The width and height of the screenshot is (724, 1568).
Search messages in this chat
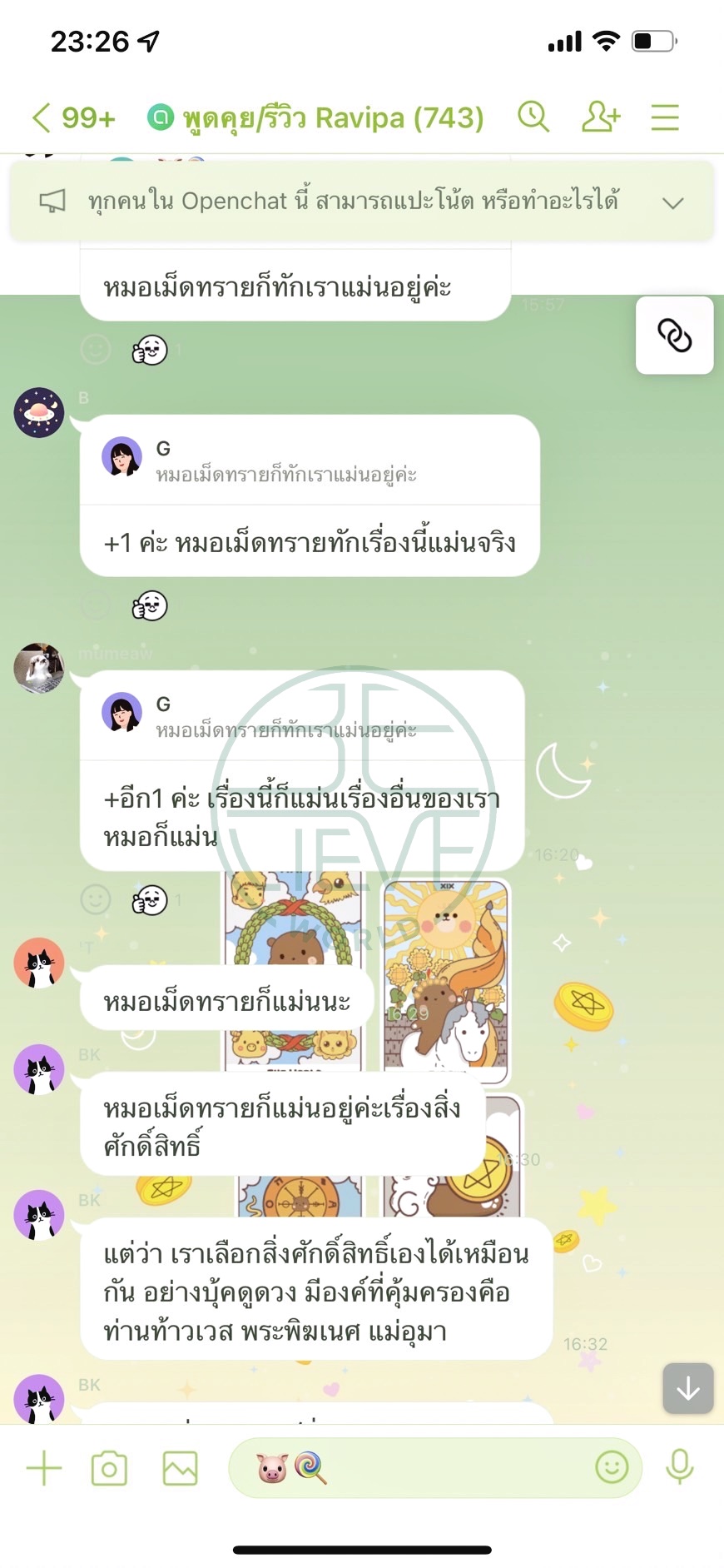pyautogui.click(x=533, y=117)
